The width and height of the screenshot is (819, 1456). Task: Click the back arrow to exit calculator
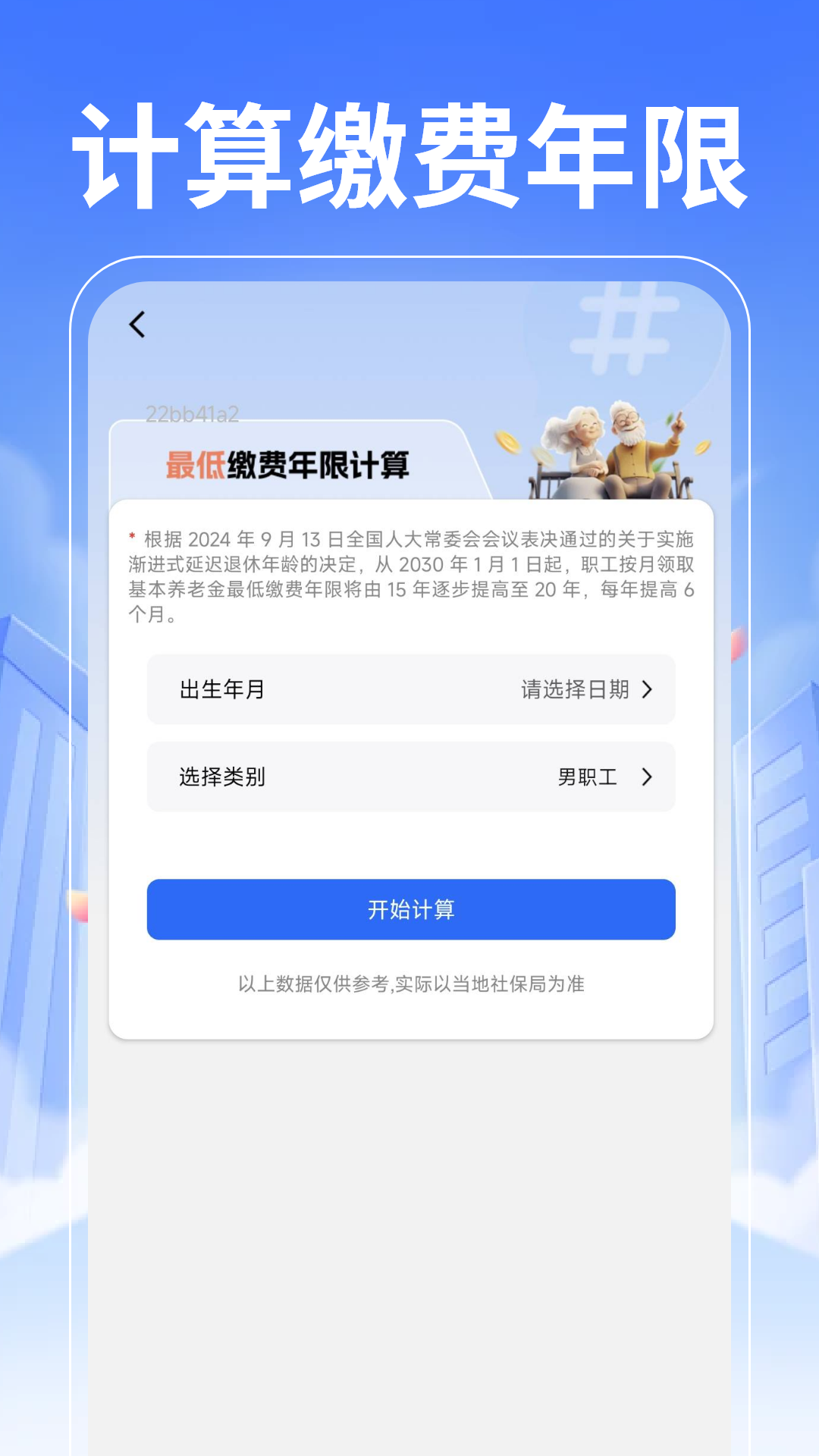pos(137,323)
